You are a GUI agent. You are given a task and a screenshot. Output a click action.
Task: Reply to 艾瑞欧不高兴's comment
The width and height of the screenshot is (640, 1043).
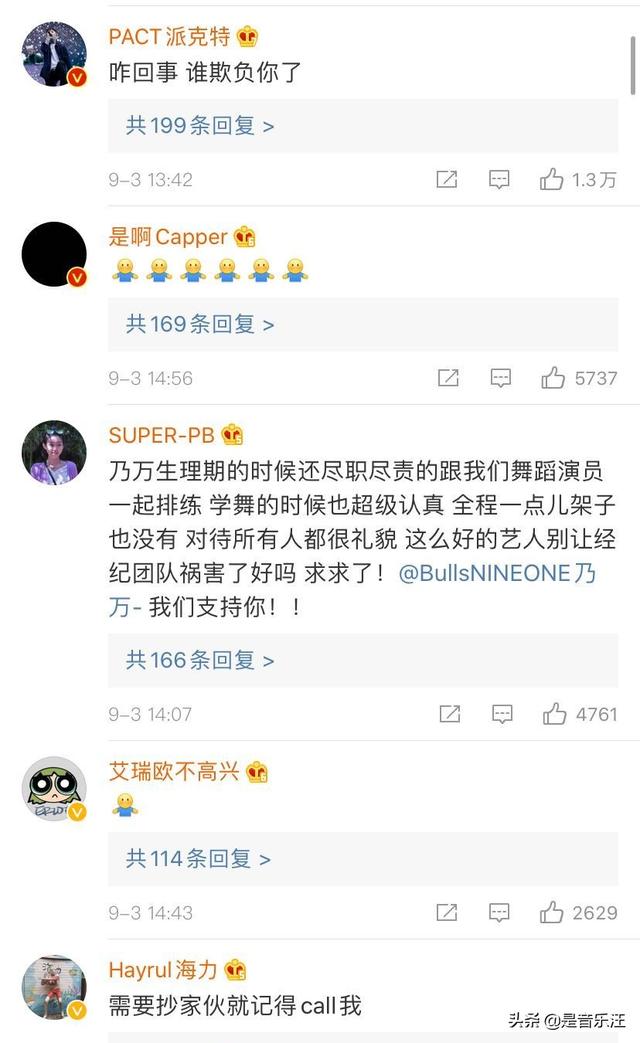499,912
